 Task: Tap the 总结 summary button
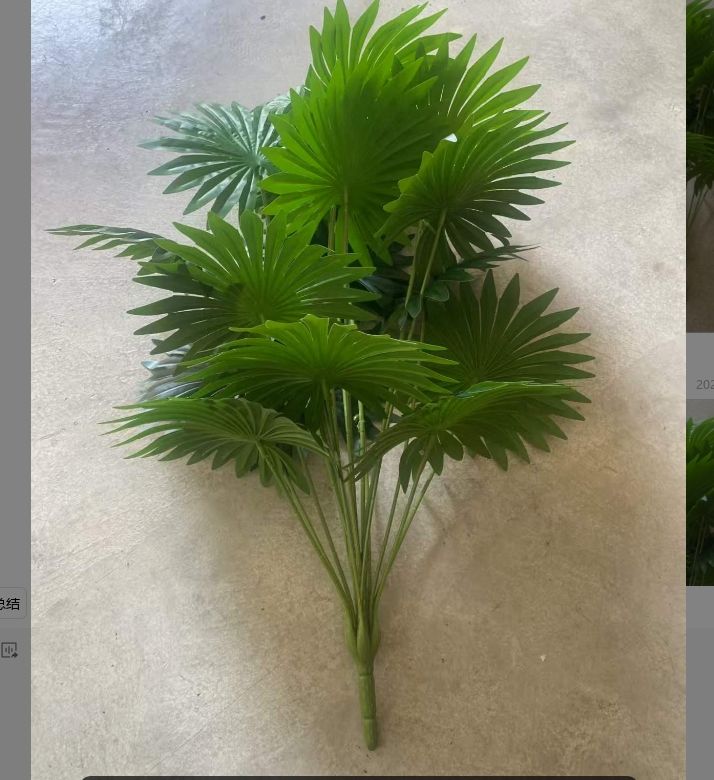tap(11, 603)
